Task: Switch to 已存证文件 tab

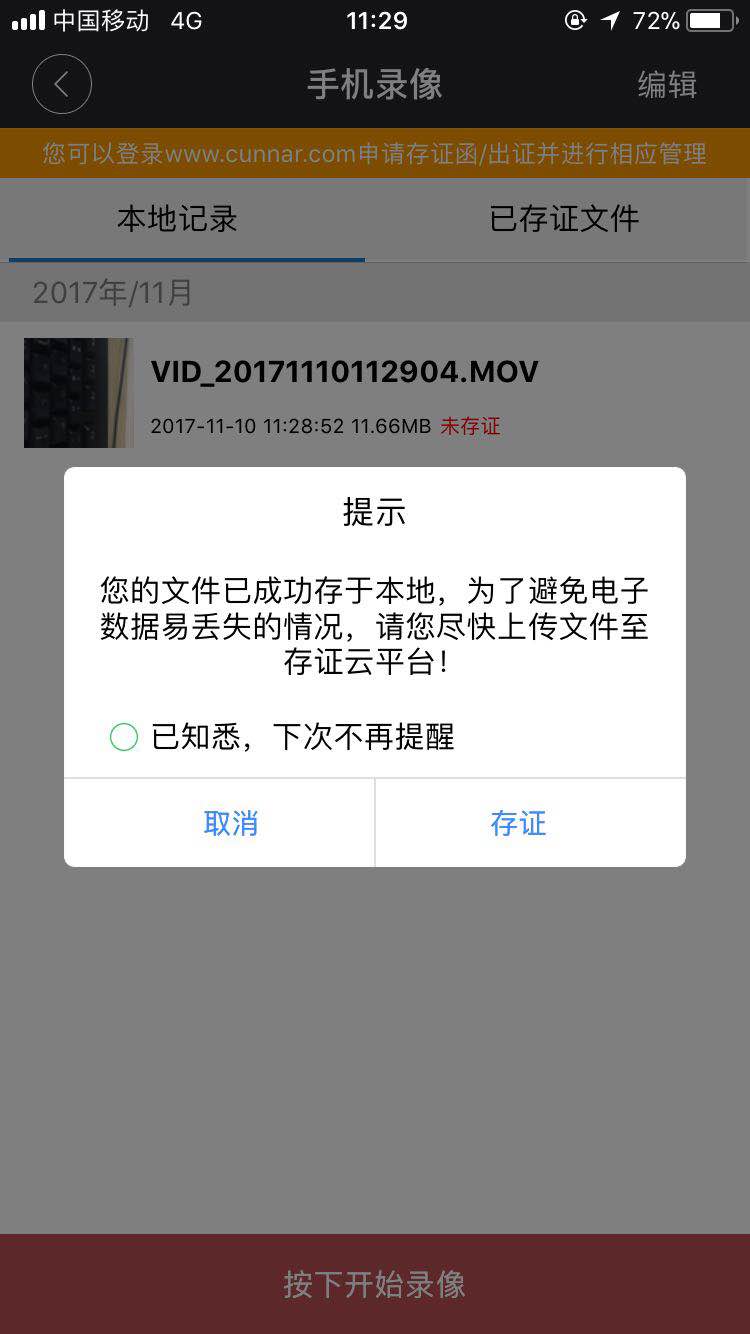Action: pyautogui.click(x=564, y=219)
